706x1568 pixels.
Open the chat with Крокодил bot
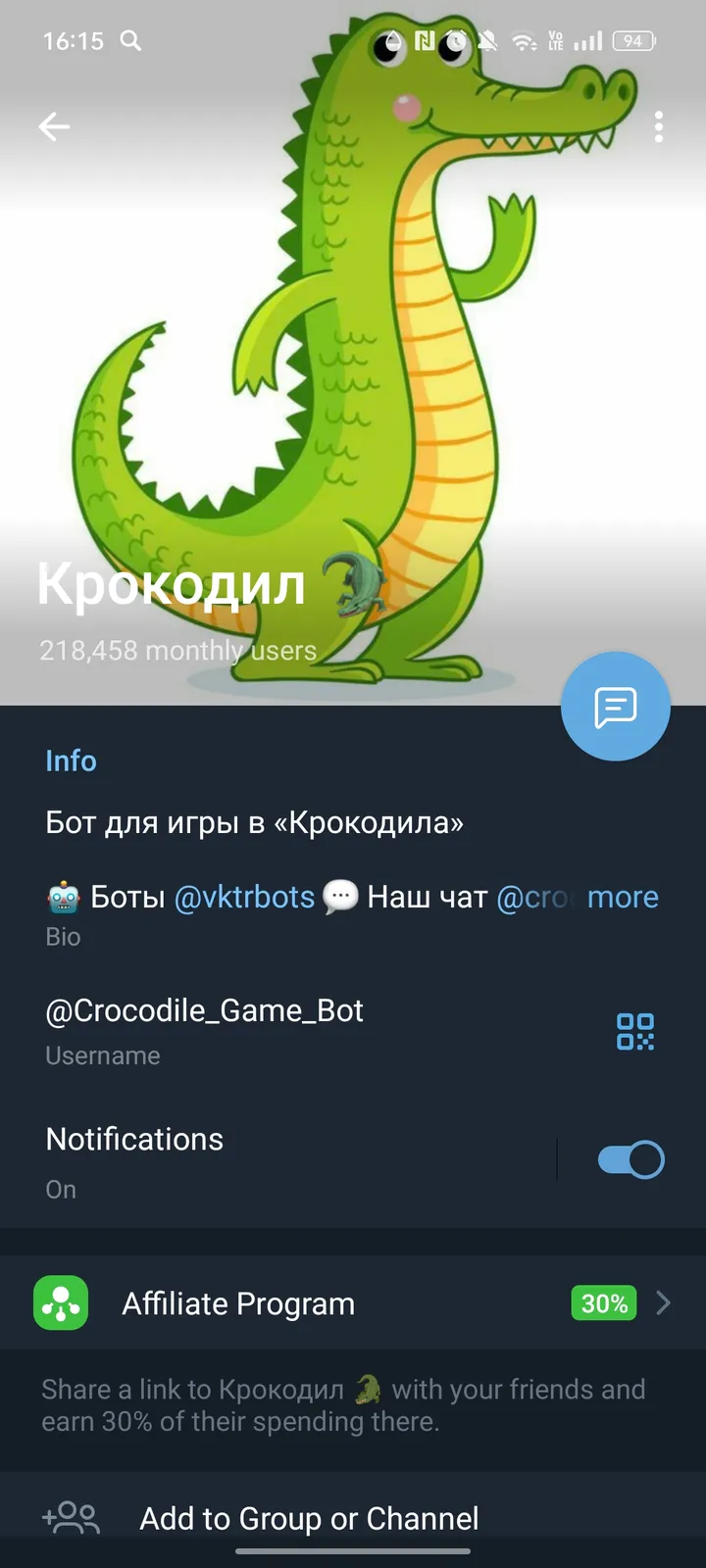[x=615, y=706]
